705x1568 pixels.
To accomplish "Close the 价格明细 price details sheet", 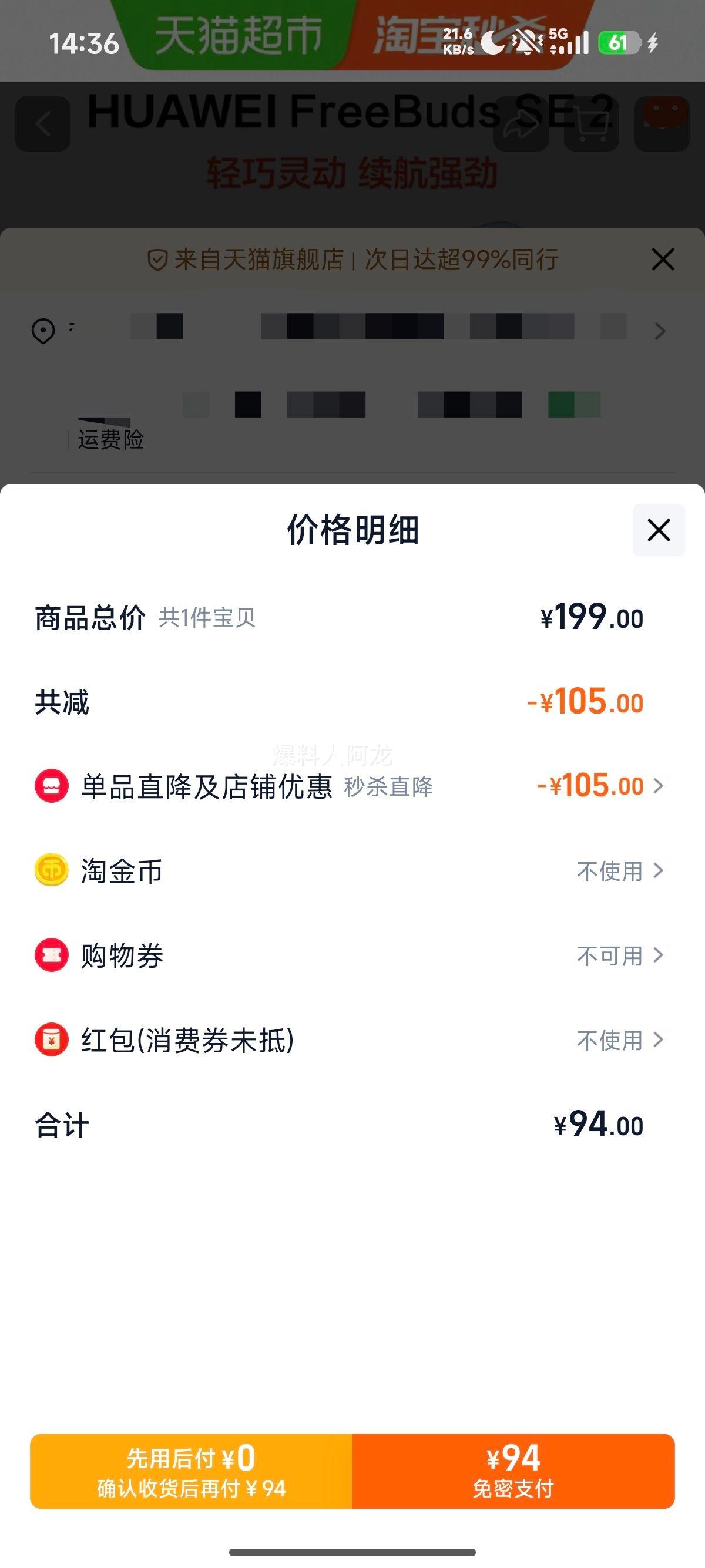I will click(x=659, y=530).
